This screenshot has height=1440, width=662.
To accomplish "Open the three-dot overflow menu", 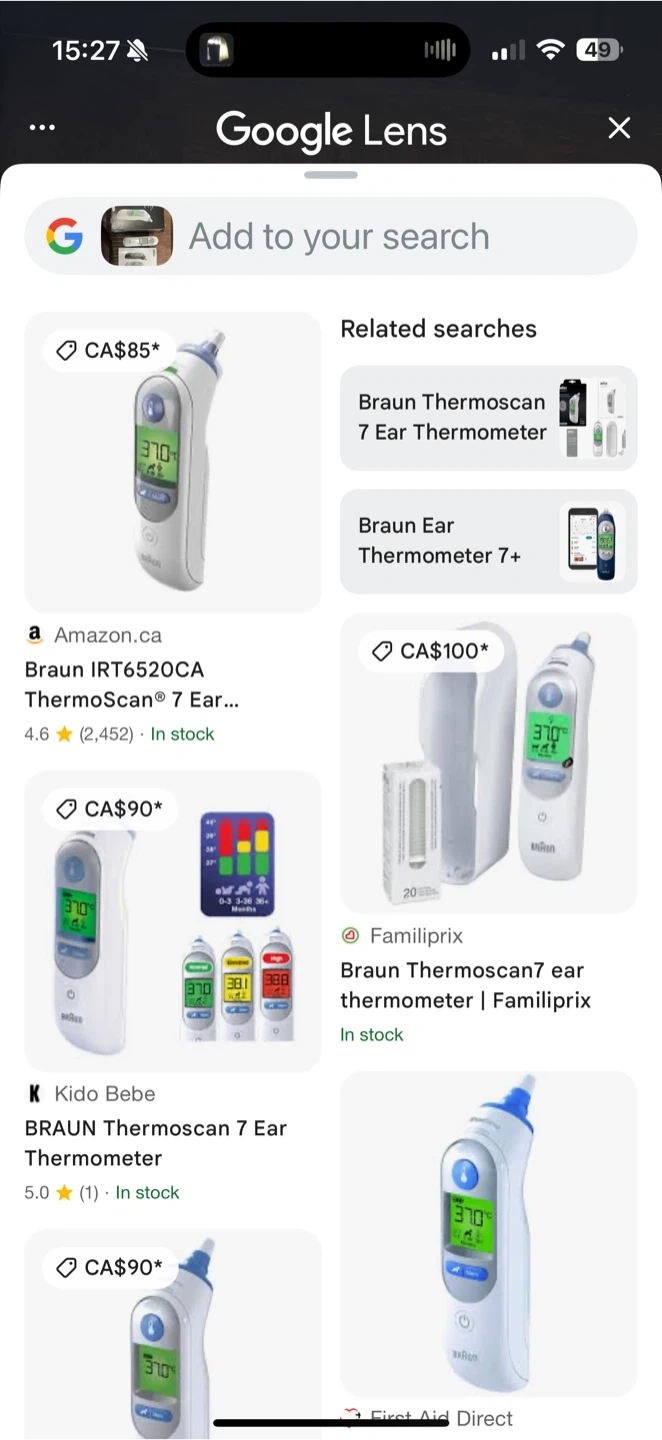I will pyautogui.click(x=42, y=128).
